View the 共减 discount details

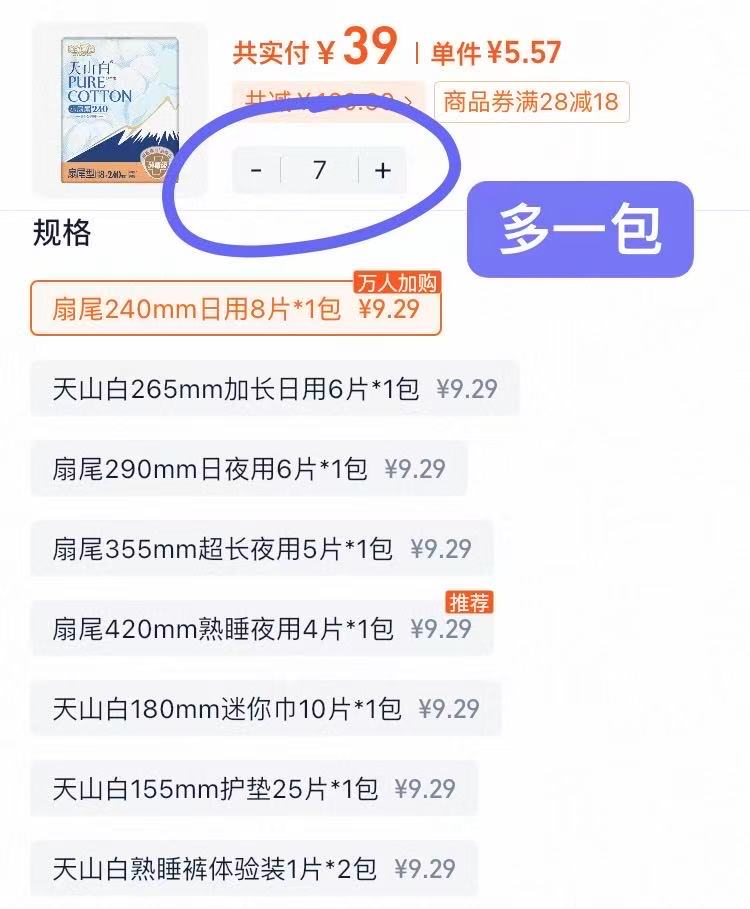tap(329, 101)
